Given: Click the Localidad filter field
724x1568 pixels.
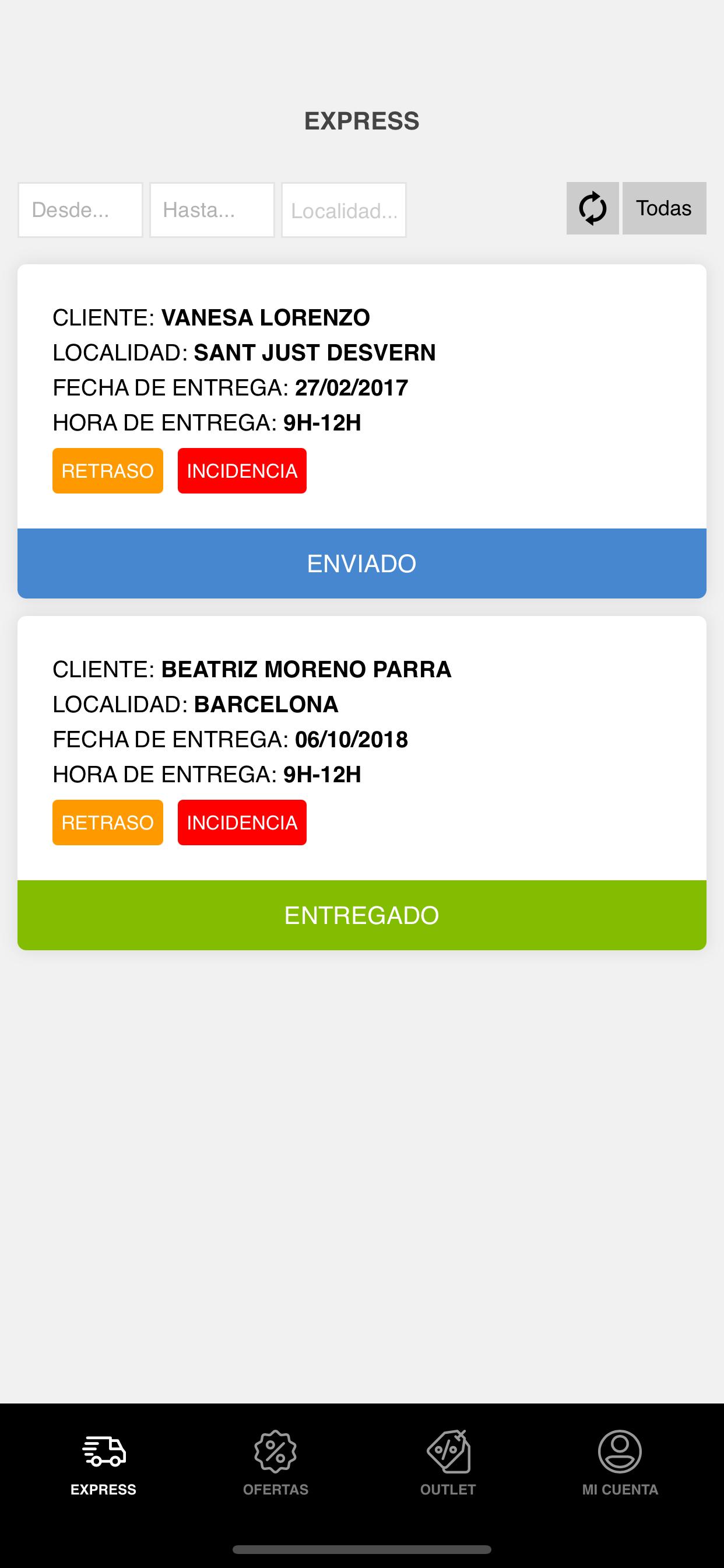Looking at the screenshot, I should pyautogui.click(x=343, y=209).
